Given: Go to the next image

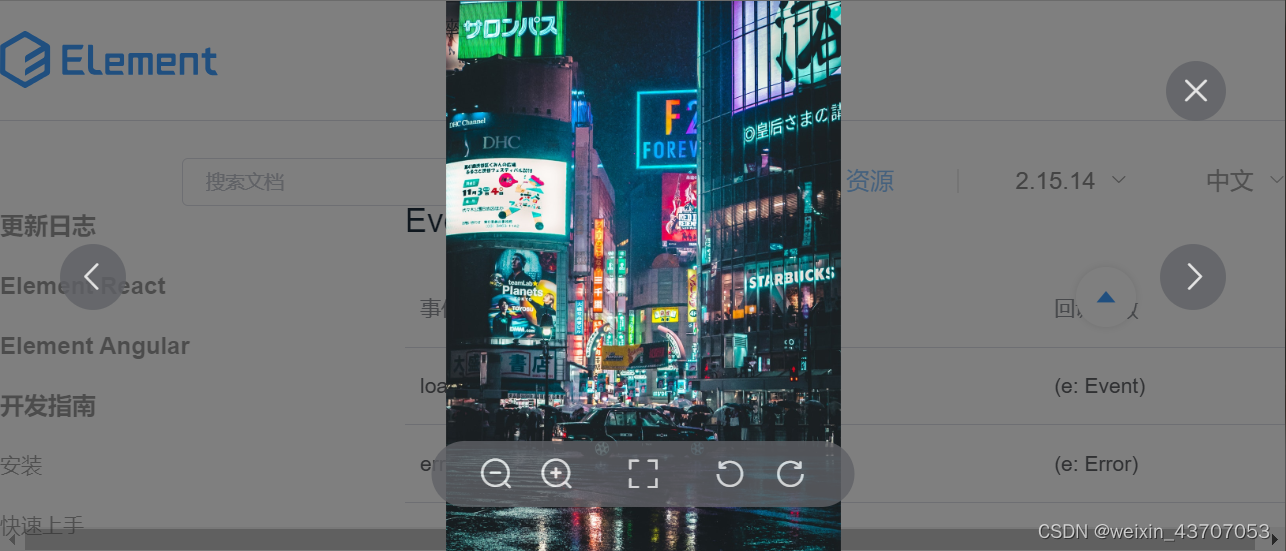Looking at the screenshot, I should tap(1193, 277).
